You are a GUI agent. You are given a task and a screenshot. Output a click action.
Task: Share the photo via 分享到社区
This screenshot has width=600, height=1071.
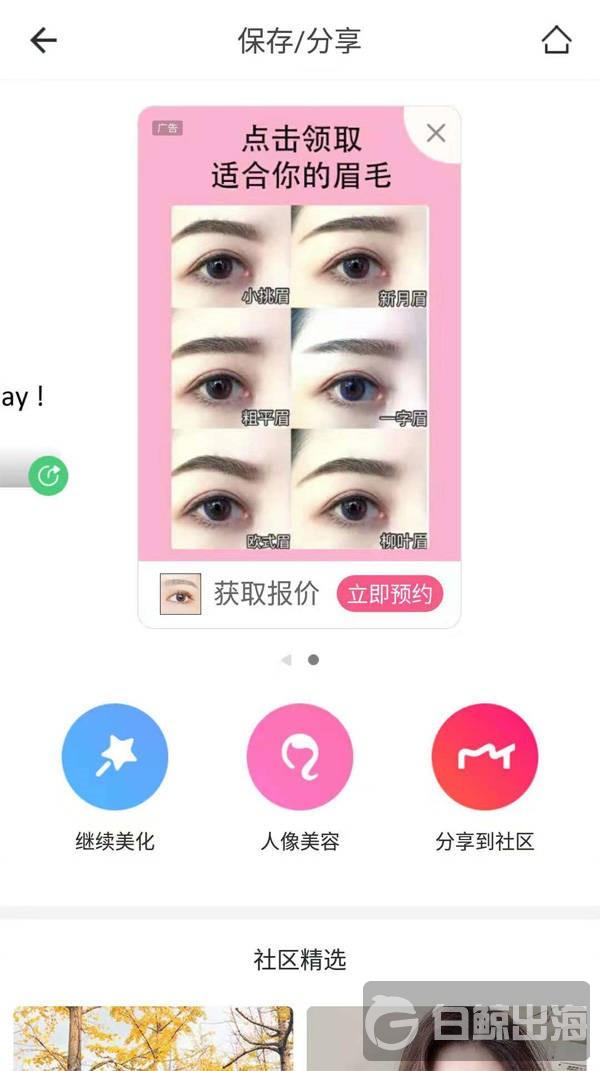coord(485,757)
